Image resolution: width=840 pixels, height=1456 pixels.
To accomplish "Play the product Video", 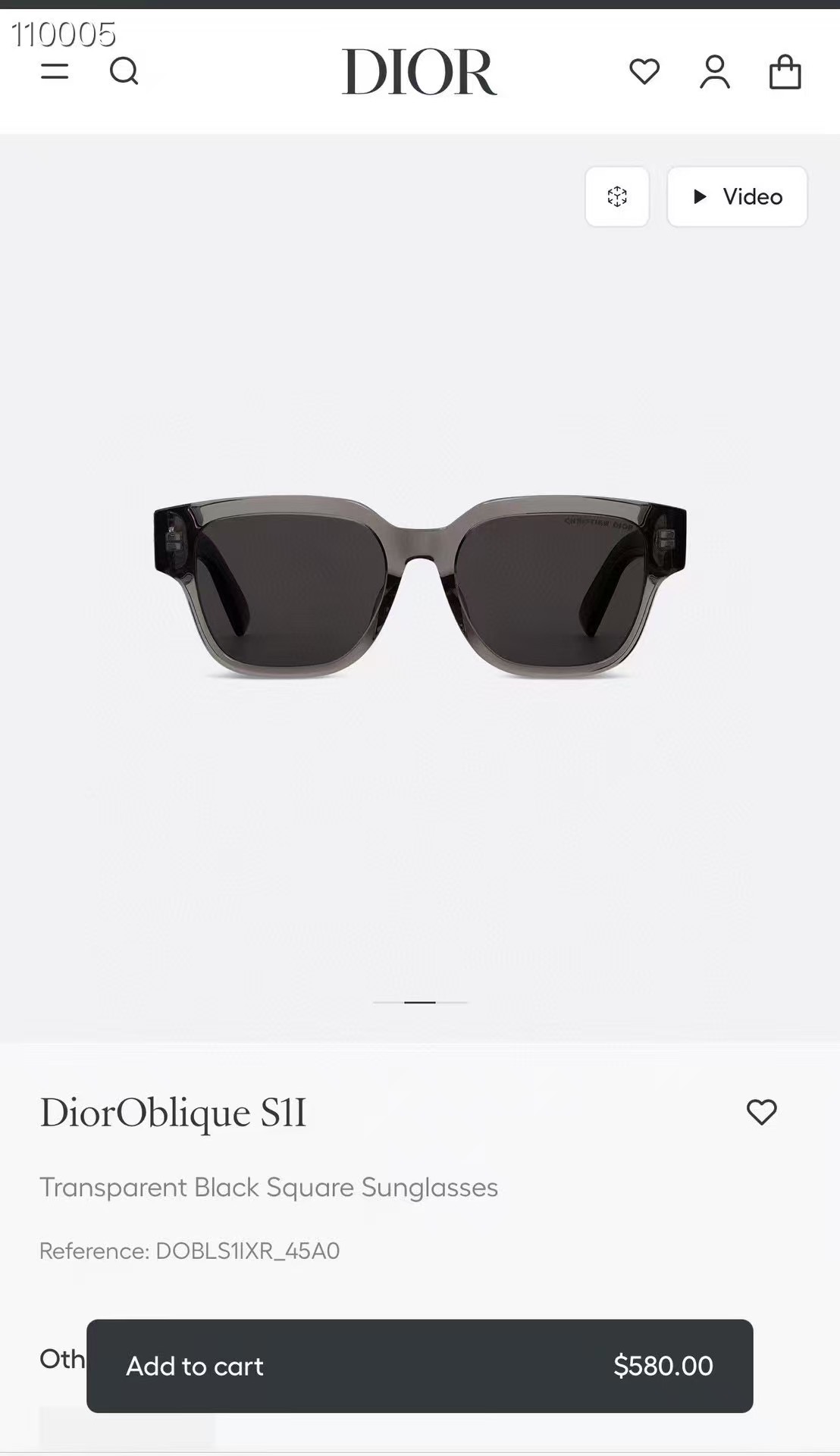I will (x=737, y=197).
